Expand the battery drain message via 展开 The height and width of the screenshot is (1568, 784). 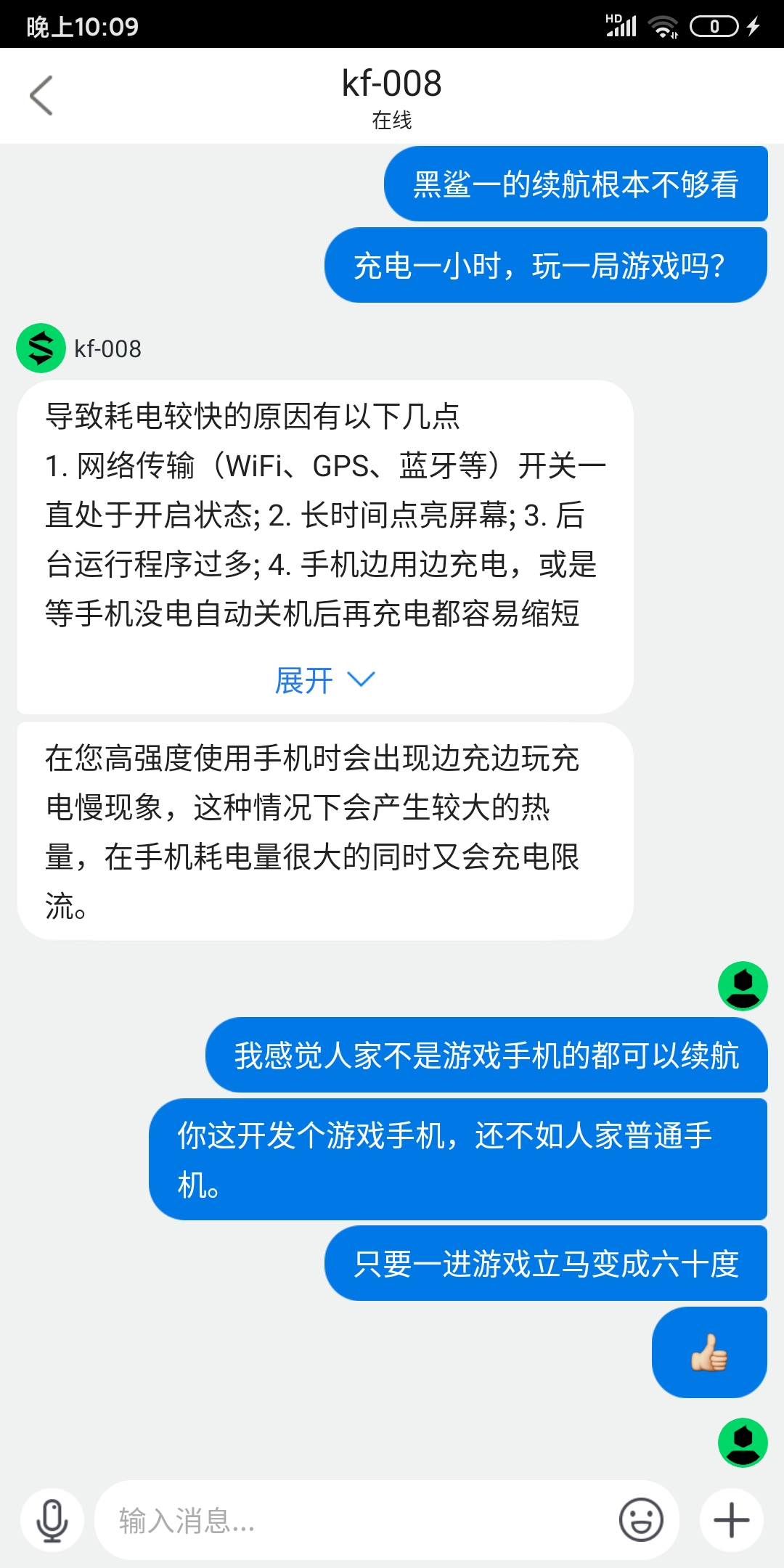325,680
